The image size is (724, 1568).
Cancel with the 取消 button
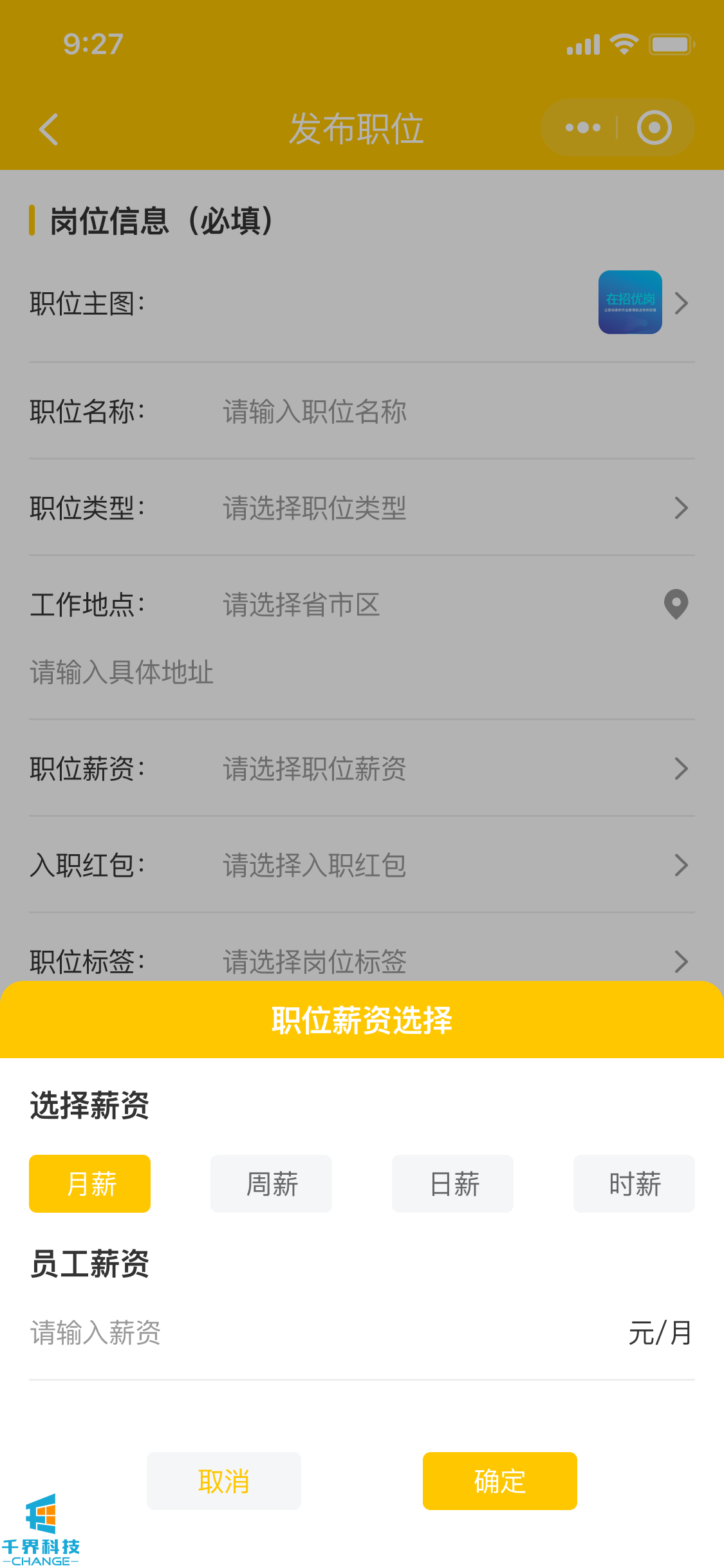pos(223,1480)
